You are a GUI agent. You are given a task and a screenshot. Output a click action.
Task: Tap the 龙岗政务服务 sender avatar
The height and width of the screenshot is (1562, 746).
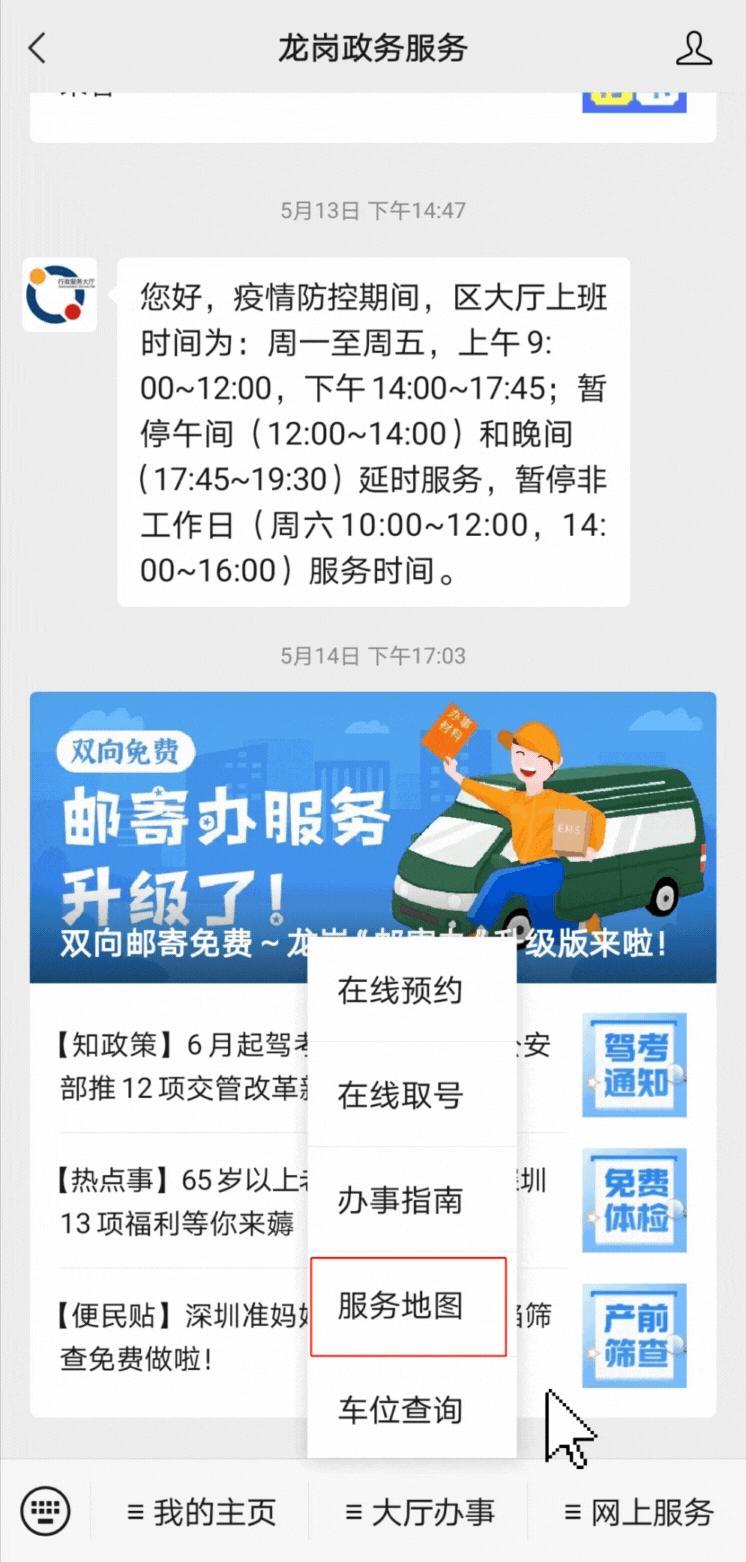point(60,294)
